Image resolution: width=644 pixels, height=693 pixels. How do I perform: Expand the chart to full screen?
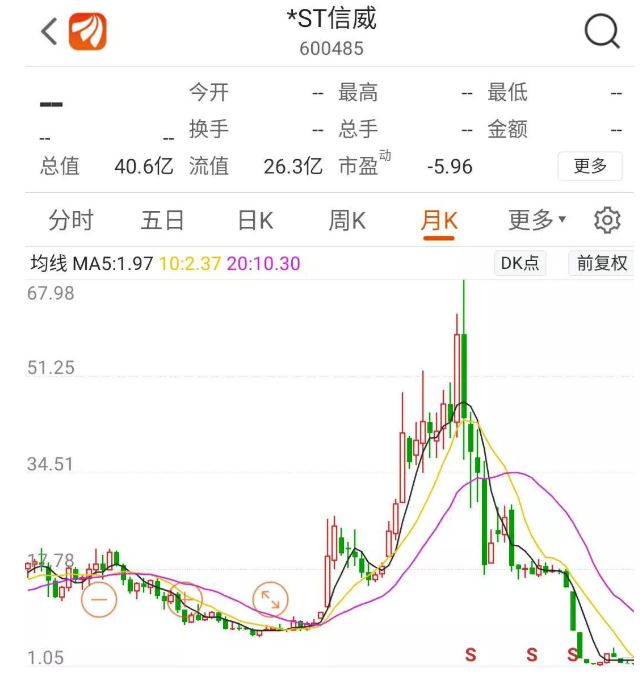pos(270,600)
